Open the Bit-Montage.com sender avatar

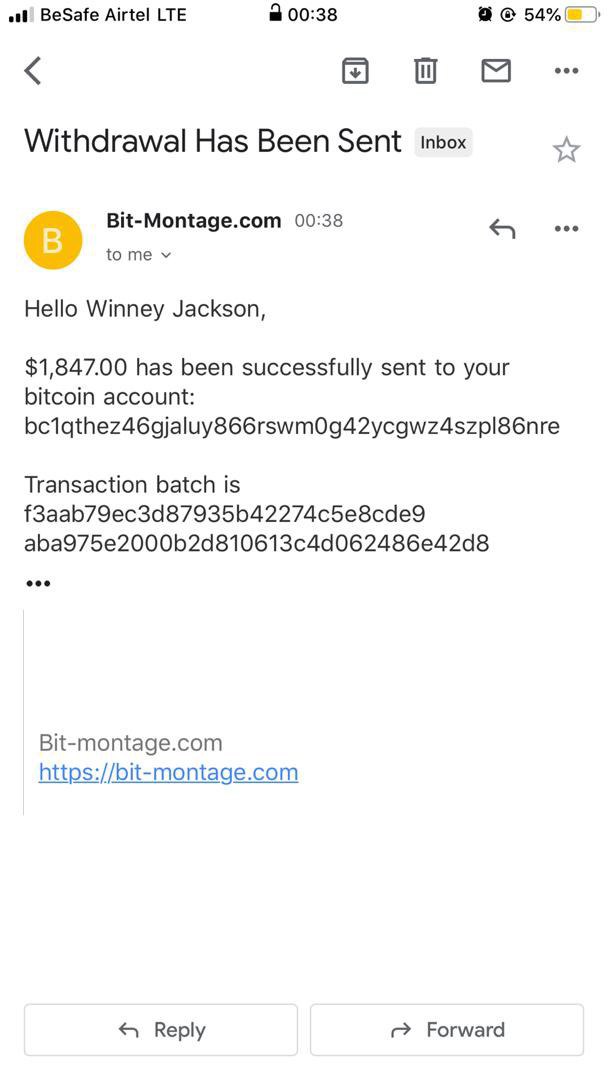click(x=53, y=240)
